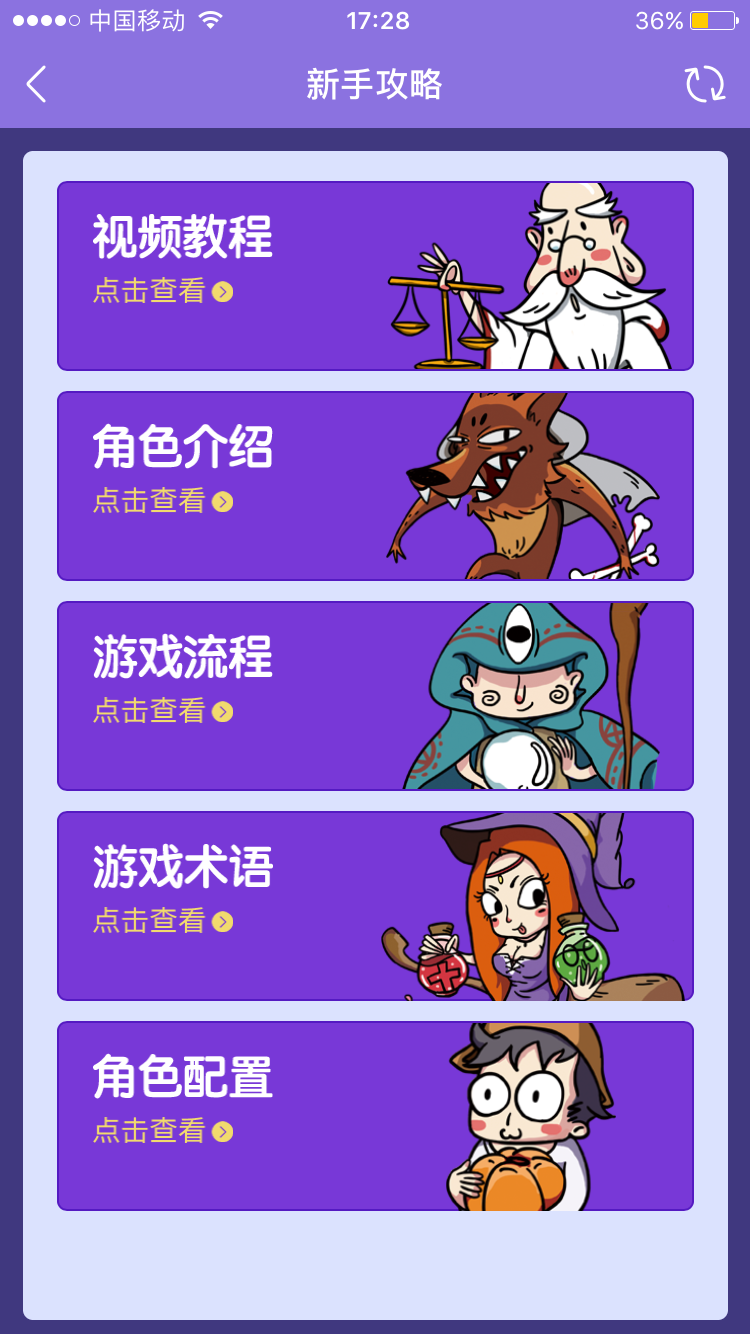Open the 角色介绍 card
The height and width of the screenshot is (1334, 750).
pyautogui.click(x=375, y=486)
